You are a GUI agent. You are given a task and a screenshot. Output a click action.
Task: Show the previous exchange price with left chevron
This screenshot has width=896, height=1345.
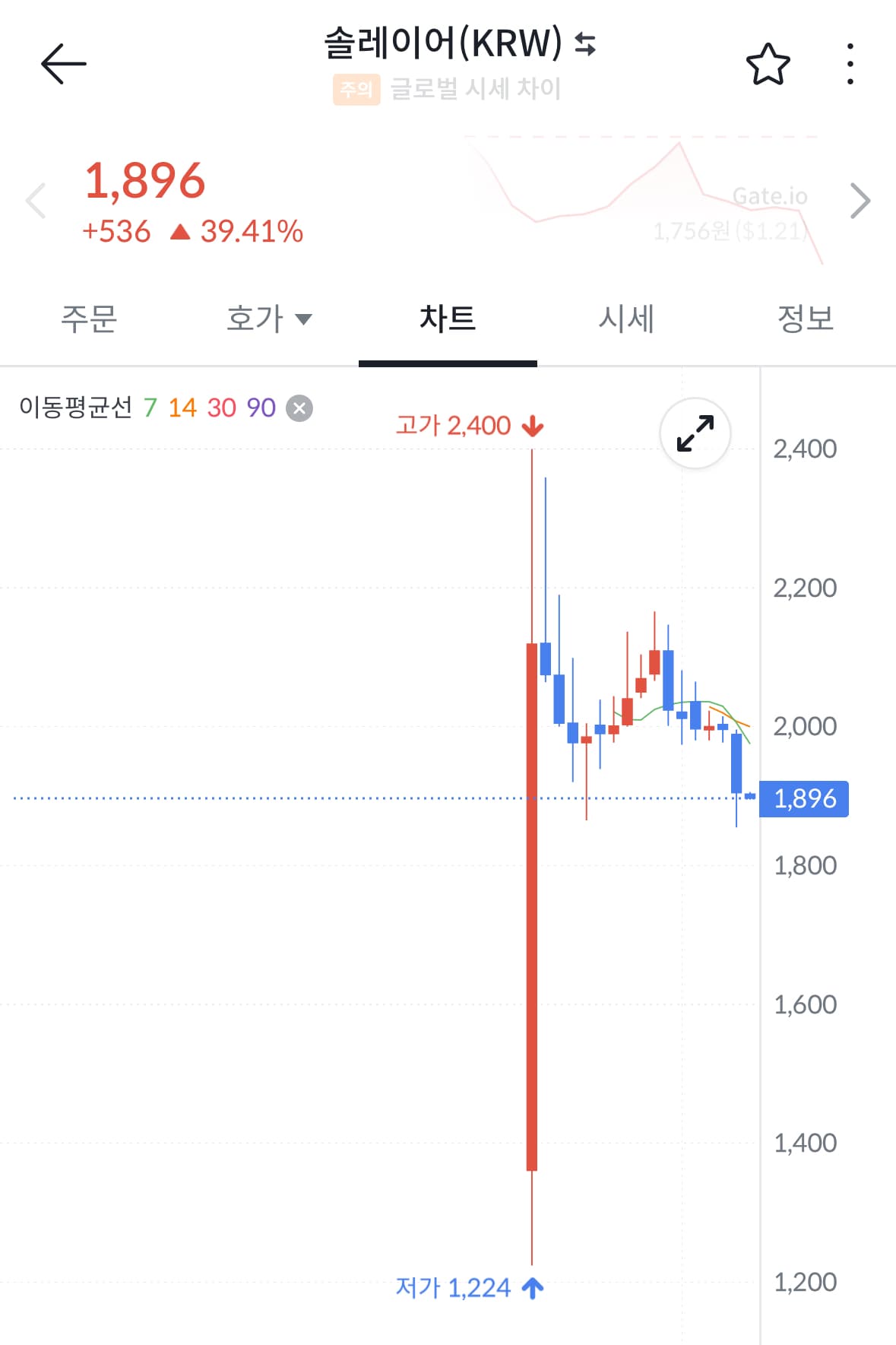tap(36, 201)
